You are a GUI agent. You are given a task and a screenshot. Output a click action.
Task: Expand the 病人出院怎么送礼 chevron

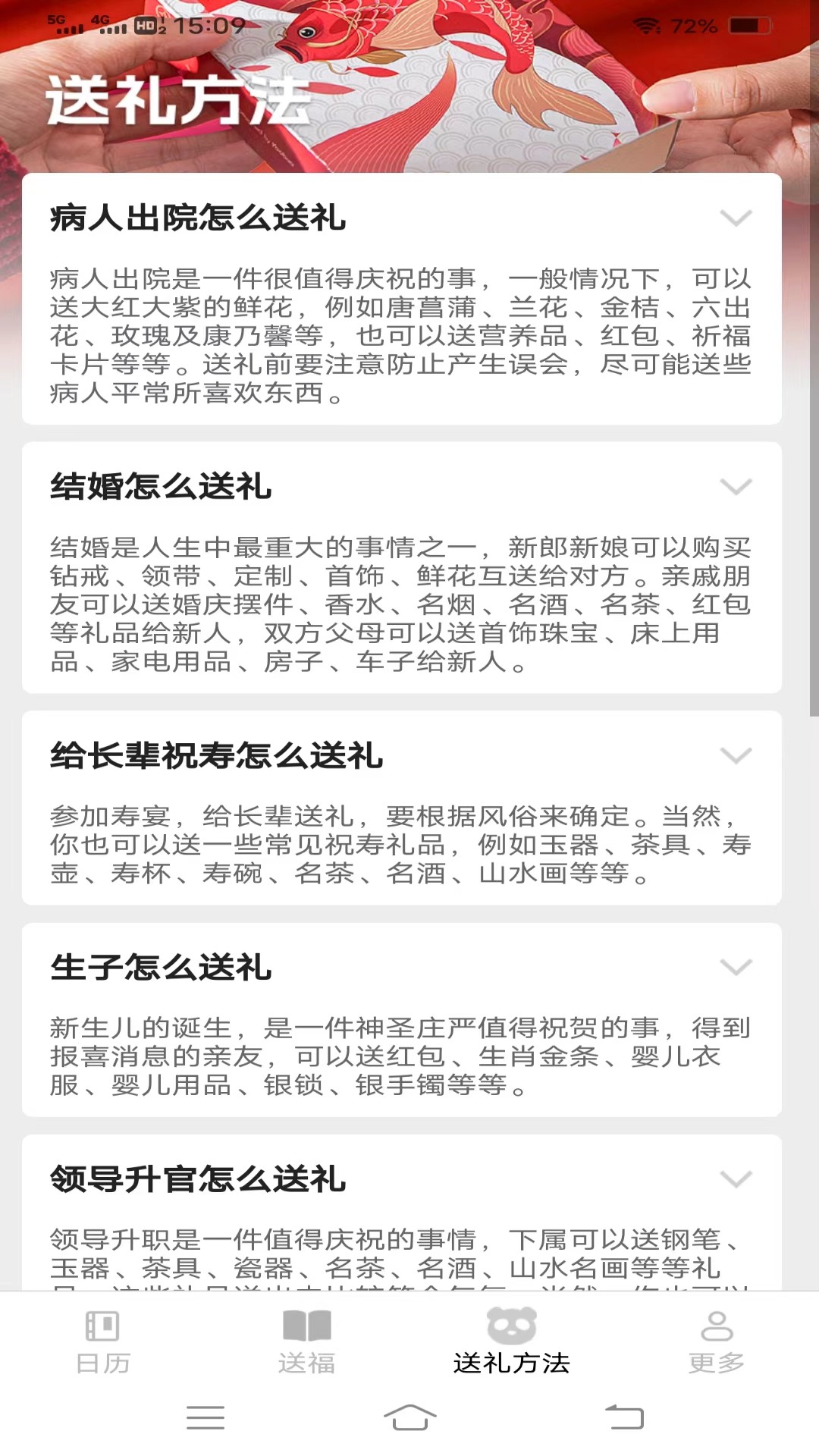(735, 218)
